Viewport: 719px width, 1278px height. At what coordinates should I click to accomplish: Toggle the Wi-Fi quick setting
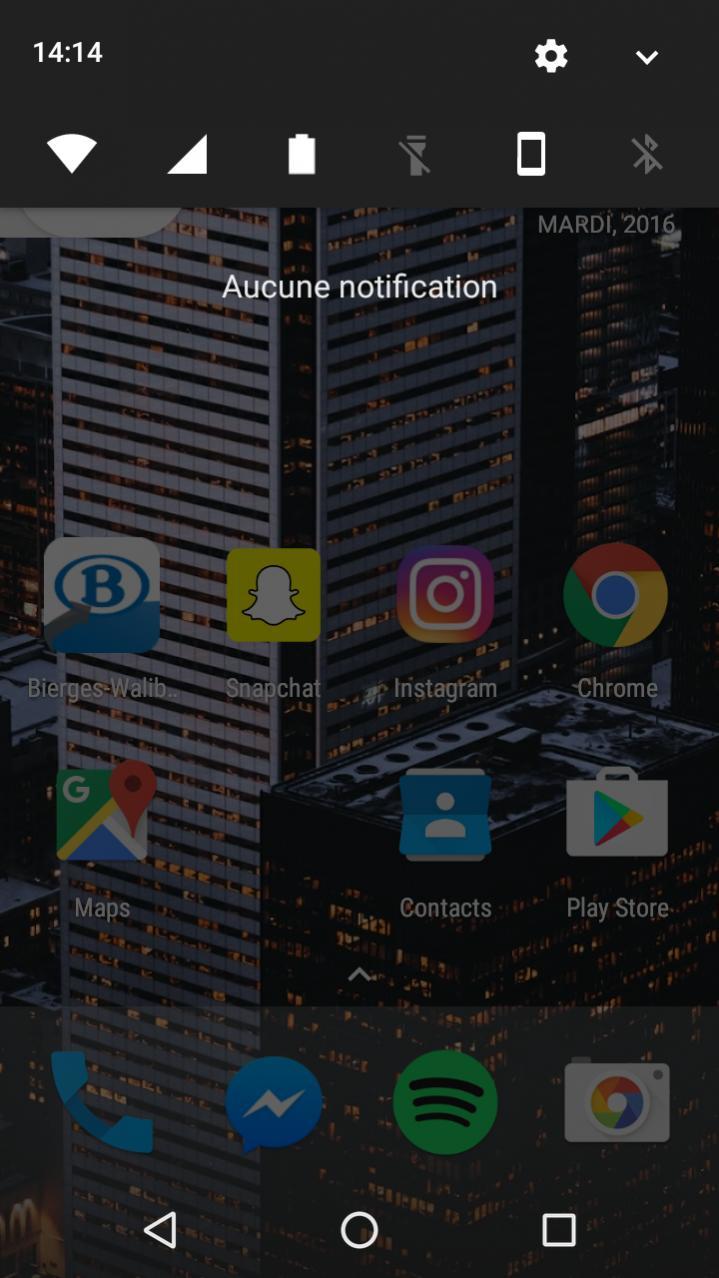[72, 155]
